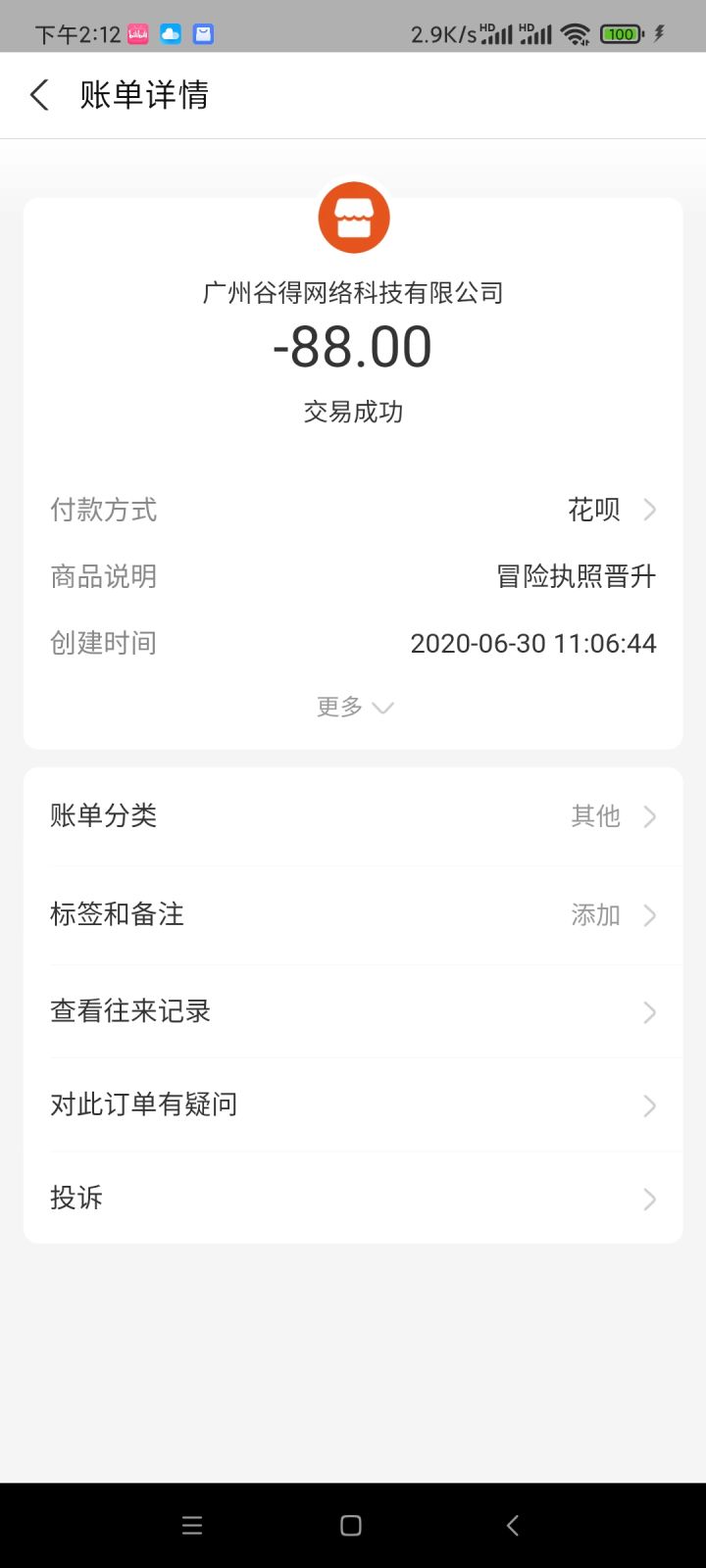Change 账单分类 category
The width and height of the screenshot is (706, 1568).
pos(353,816)
